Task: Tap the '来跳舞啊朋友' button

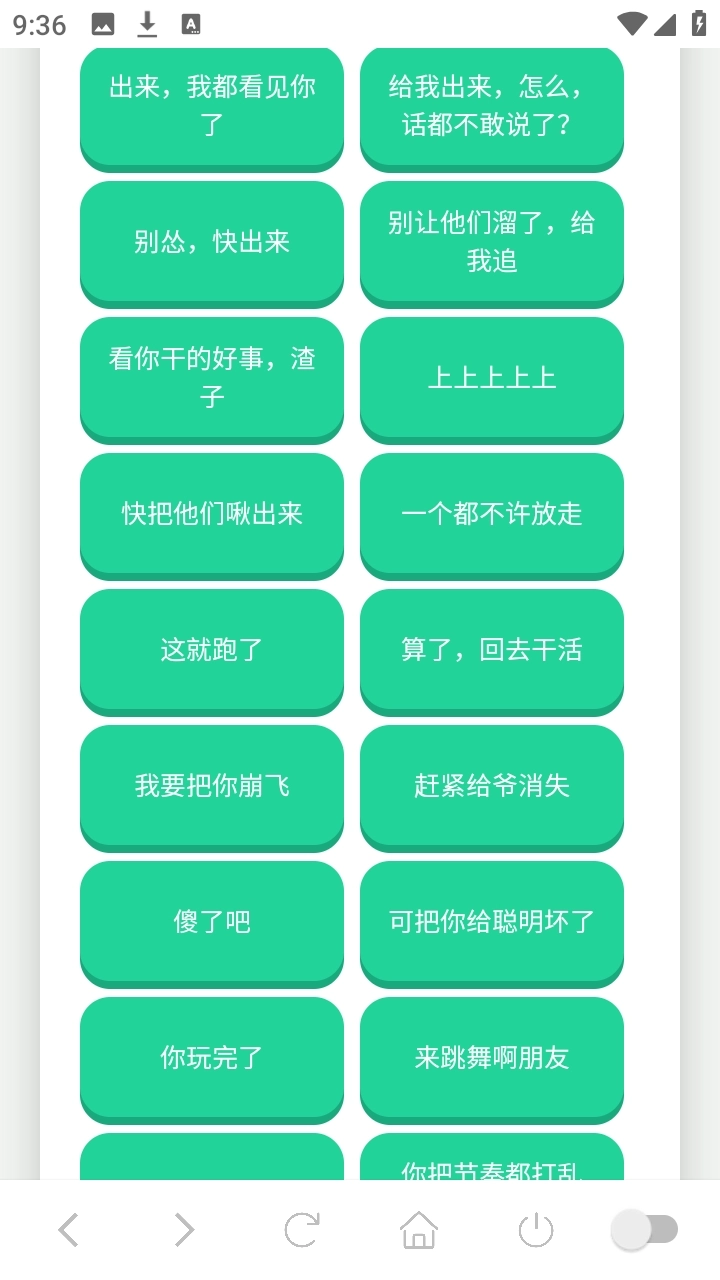Action: [x=492, y=1059]
